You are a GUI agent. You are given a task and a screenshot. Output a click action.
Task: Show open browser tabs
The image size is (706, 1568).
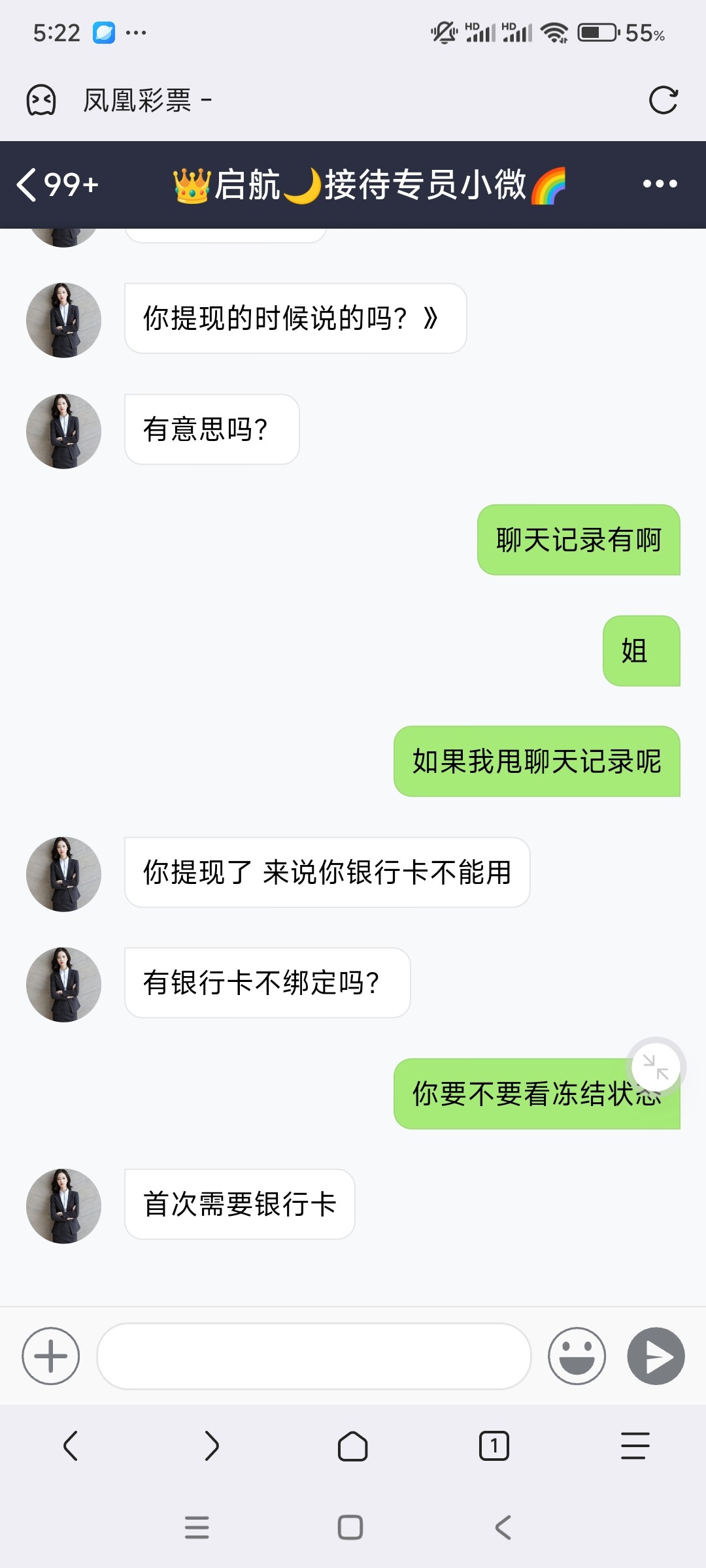pyautogui.click(x=494, y=1446)
